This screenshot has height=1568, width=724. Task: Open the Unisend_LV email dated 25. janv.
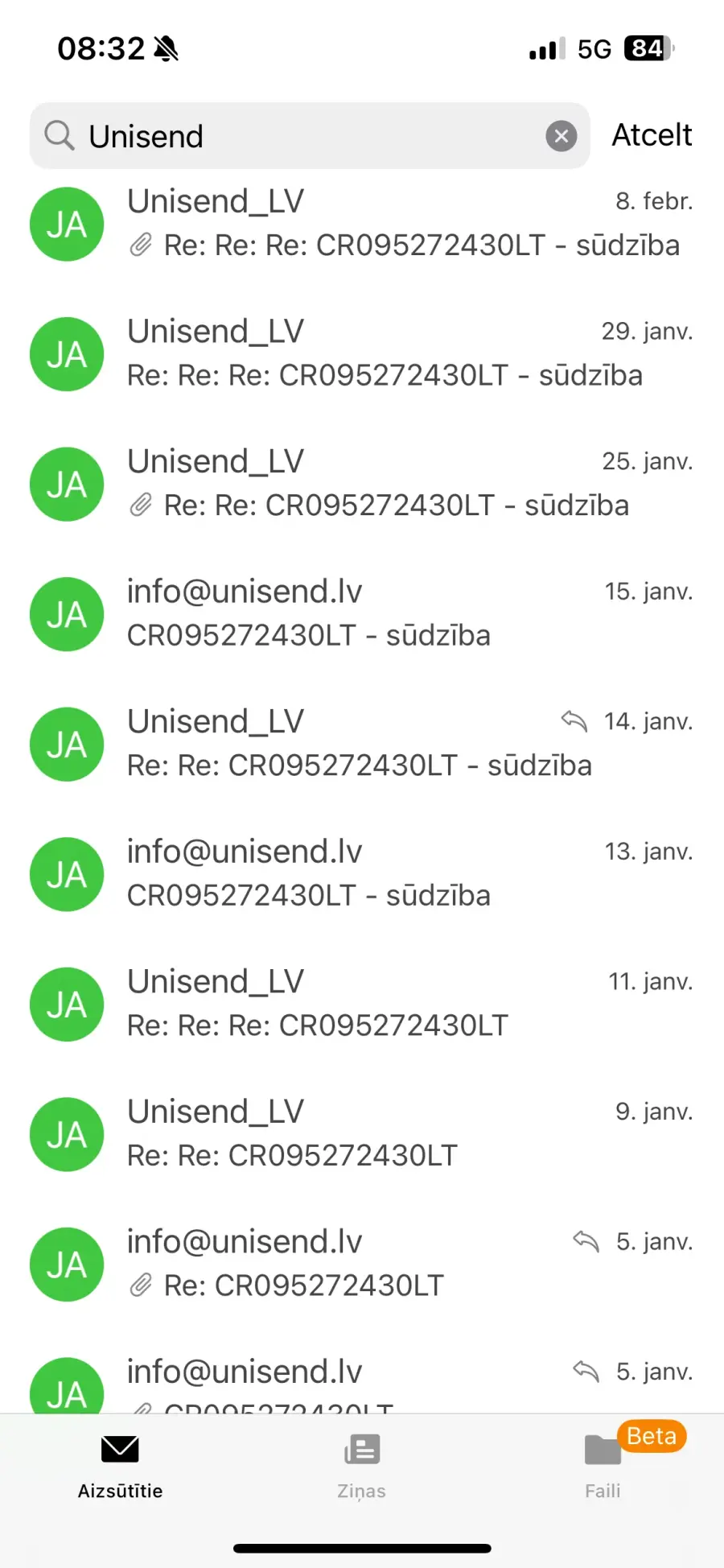tap(402, 484)
